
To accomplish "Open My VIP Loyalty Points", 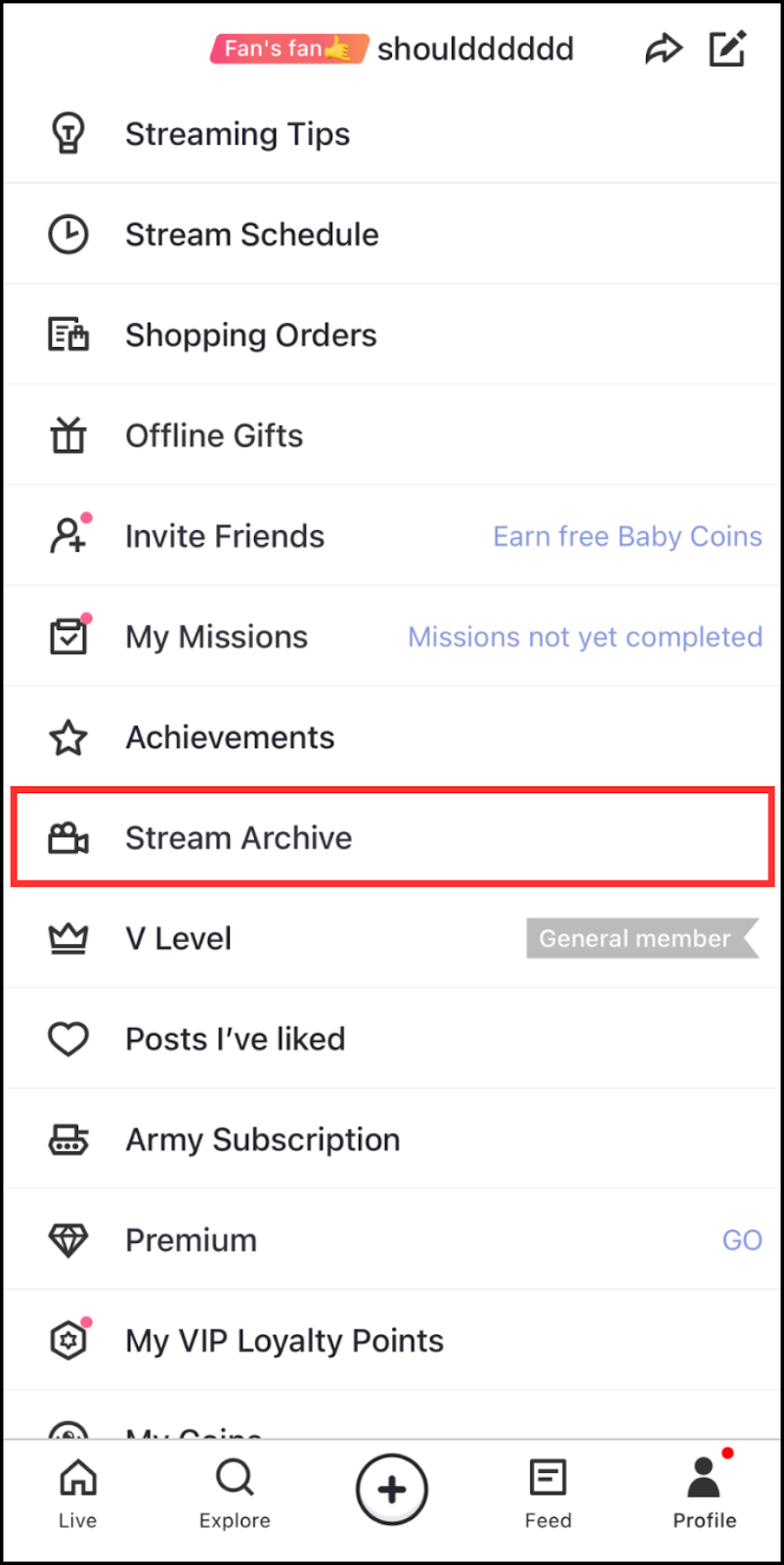I will pyautogui.click(x=283, y=1341).
